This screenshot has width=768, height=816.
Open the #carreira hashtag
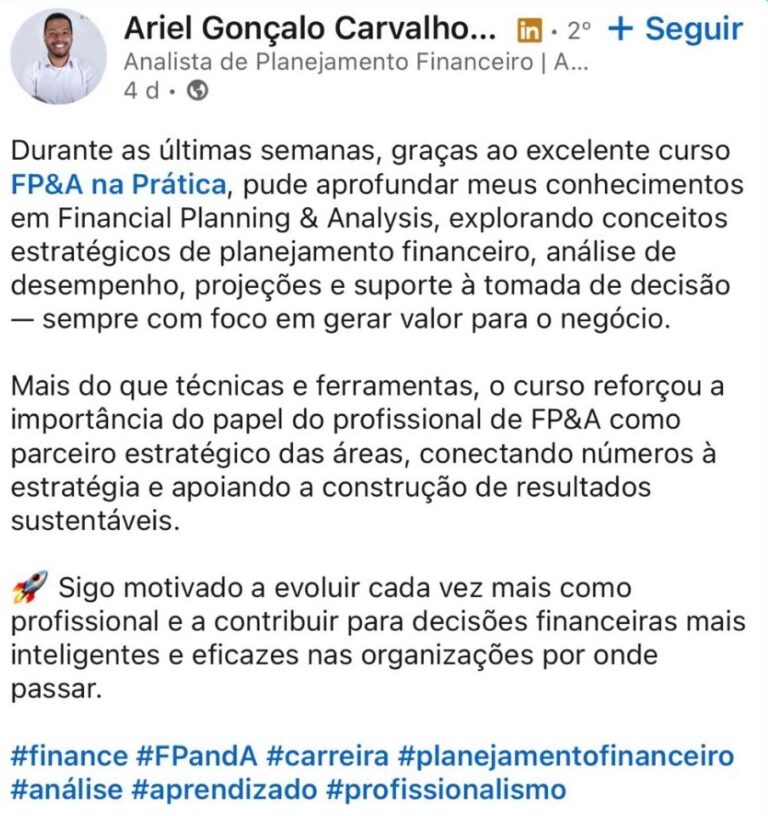pyautogui.click(x=326, y=755)
